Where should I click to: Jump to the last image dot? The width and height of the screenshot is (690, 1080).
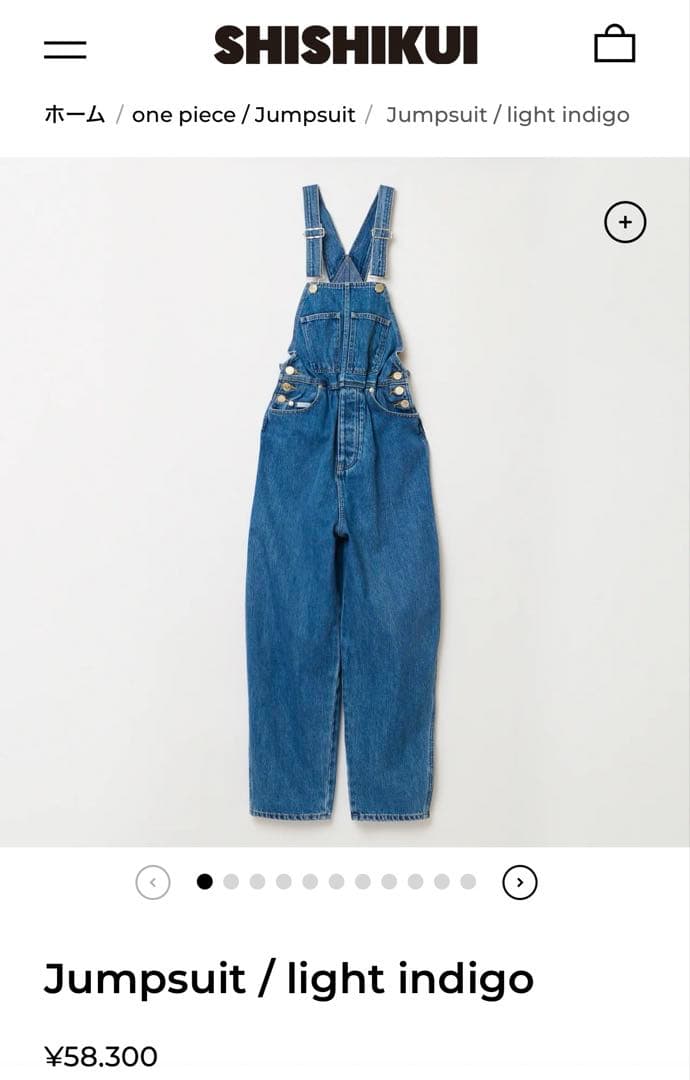pyautogui.click(x=468, y=882)
